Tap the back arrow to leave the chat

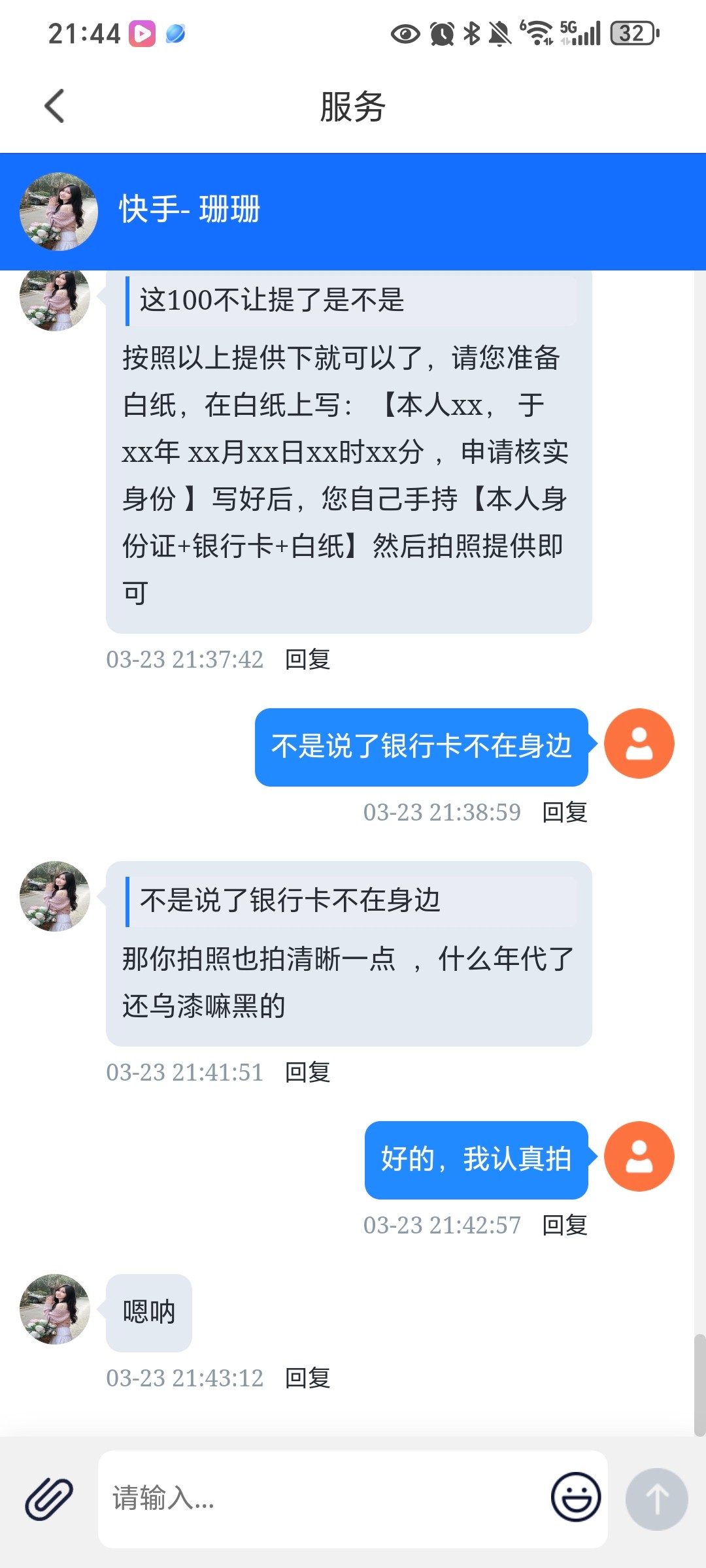coord(55,105)
